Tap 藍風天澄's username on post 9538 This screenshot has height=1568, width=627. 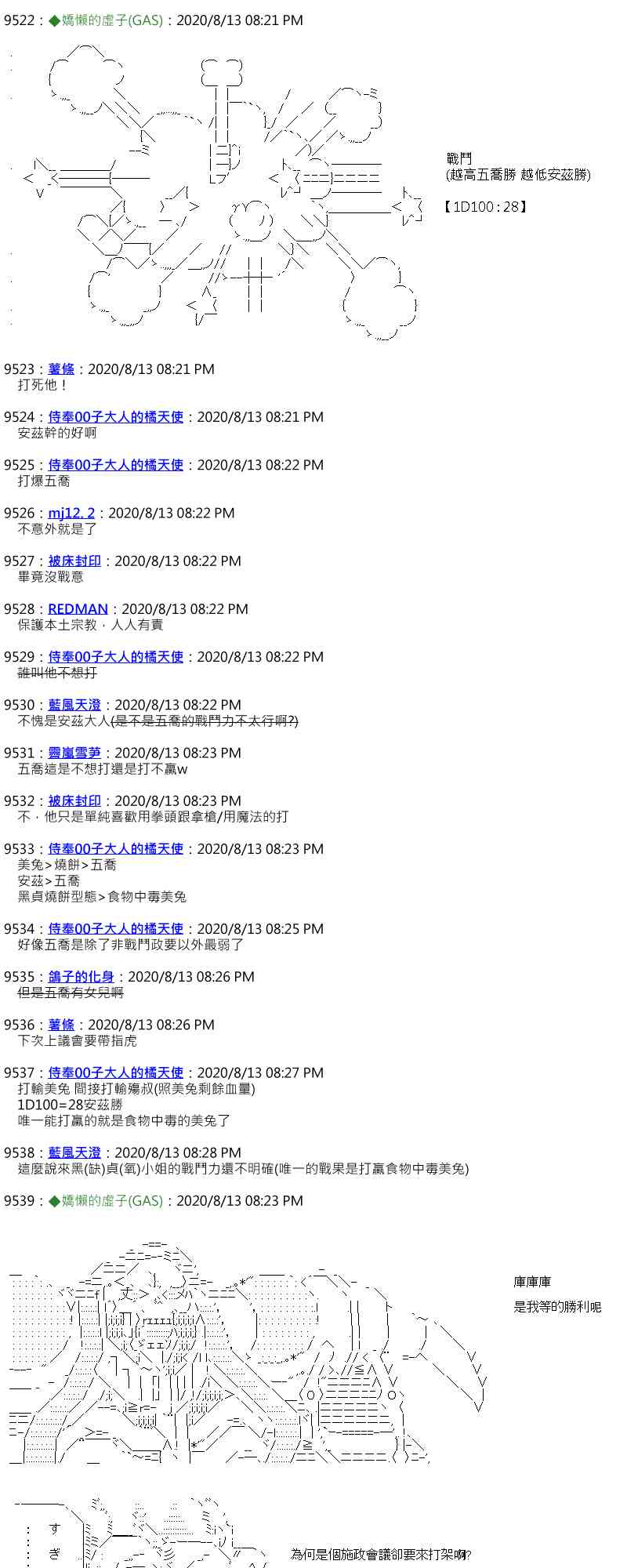coord(74,1152)
